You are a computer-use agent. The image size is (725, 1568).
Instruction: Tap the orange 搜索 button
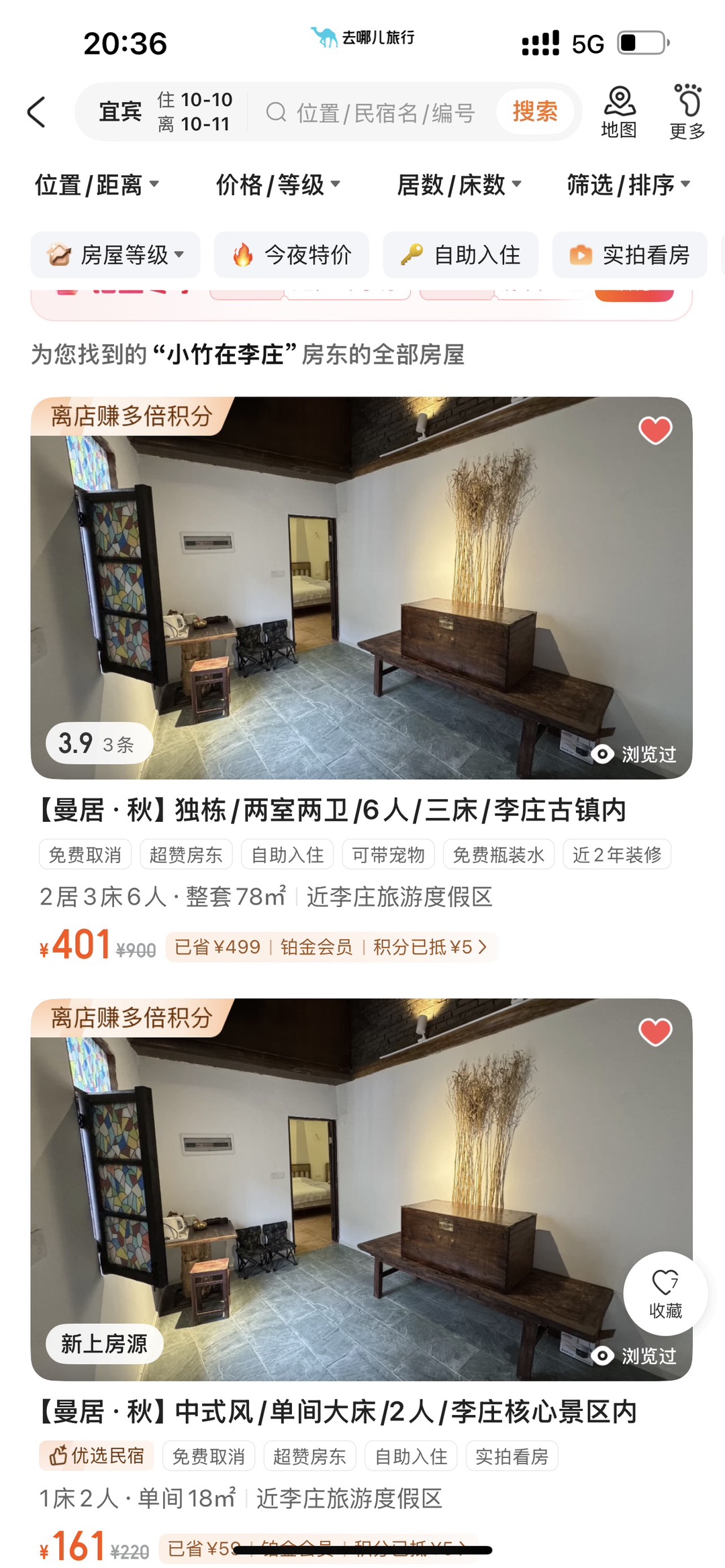coord(535,111)
